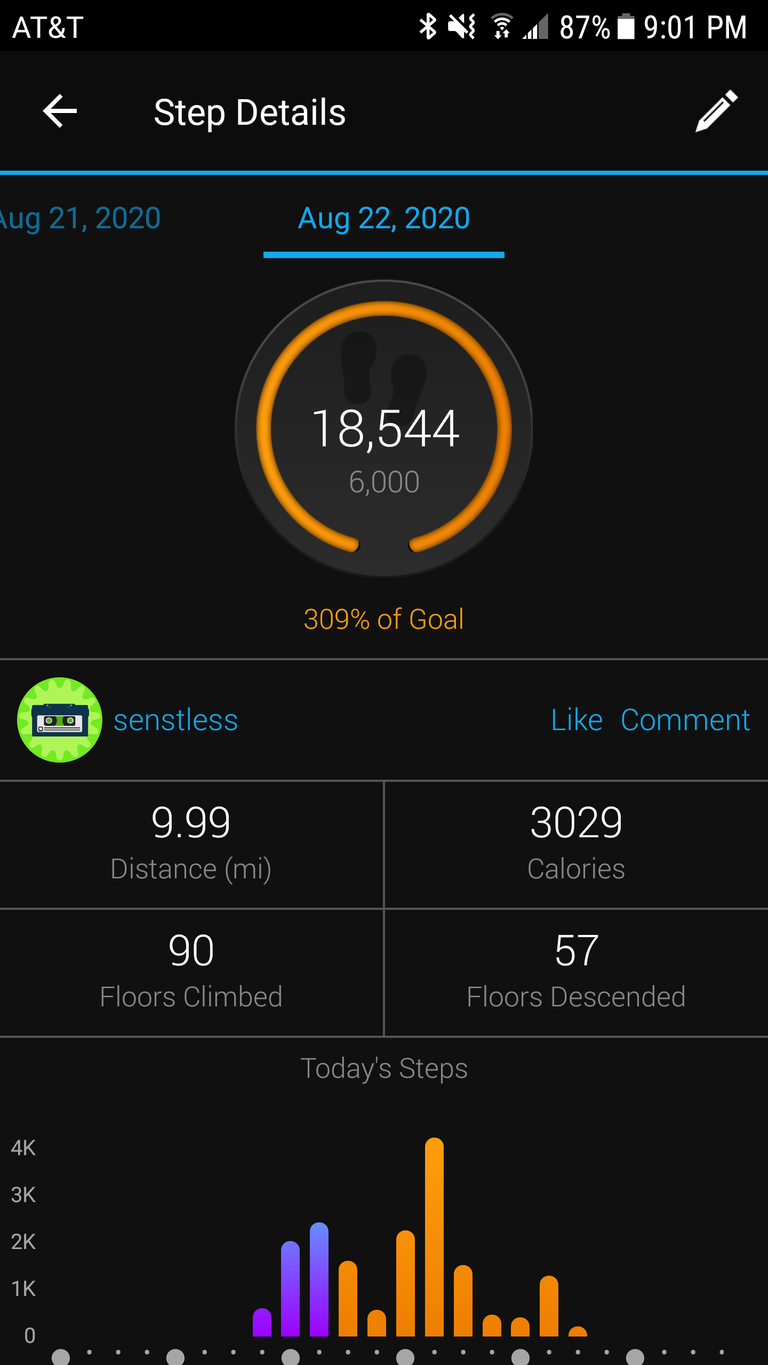Go back from Step Details
The height and width of the screenshot is (1365, 768).
60,111
